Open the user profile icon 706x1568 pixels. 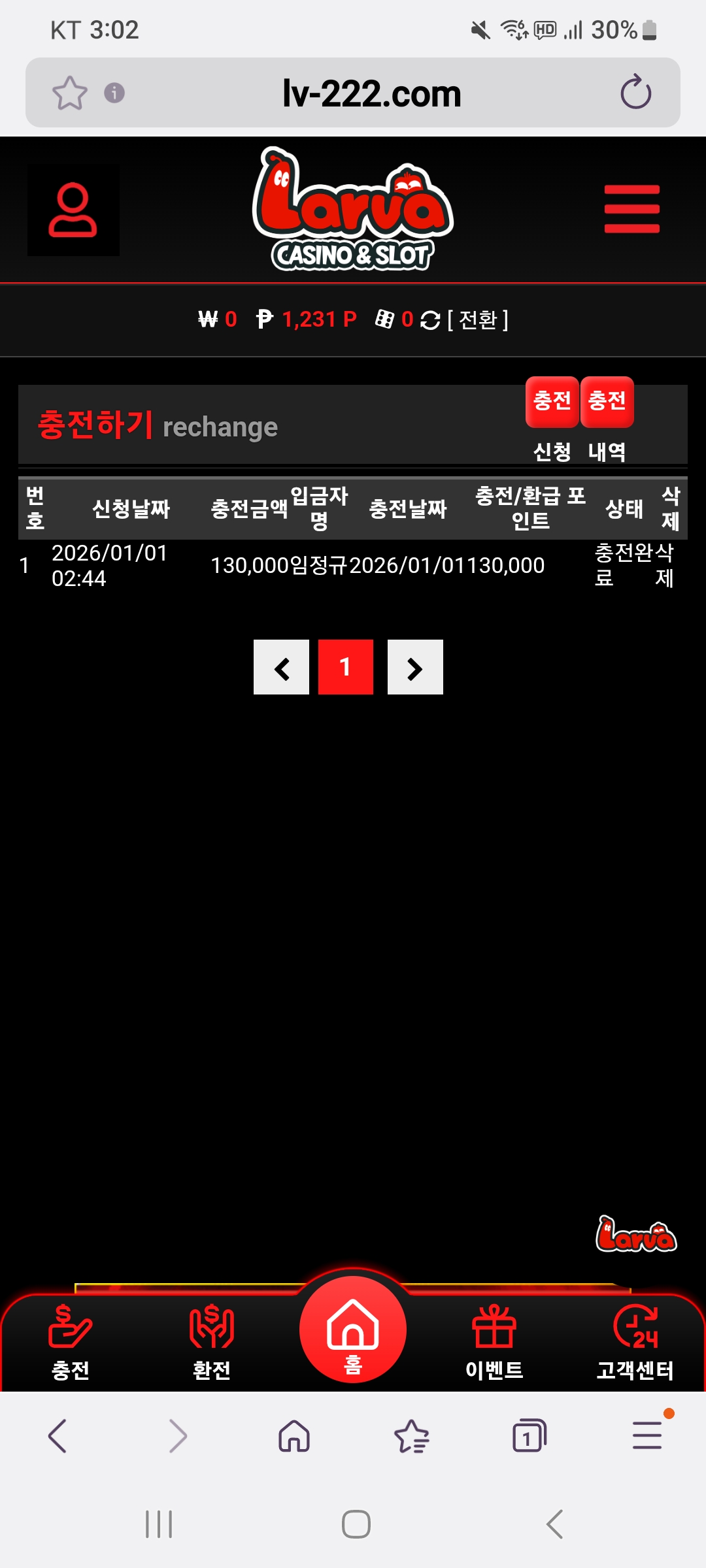pos(73,210)
